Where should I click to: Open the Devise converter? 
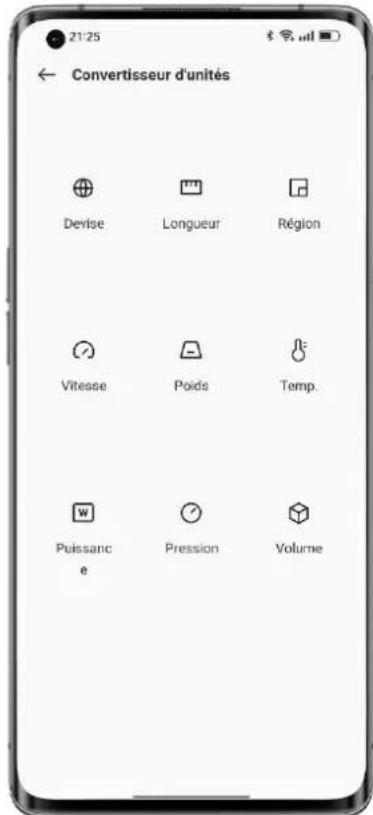[x=84, y=204]
